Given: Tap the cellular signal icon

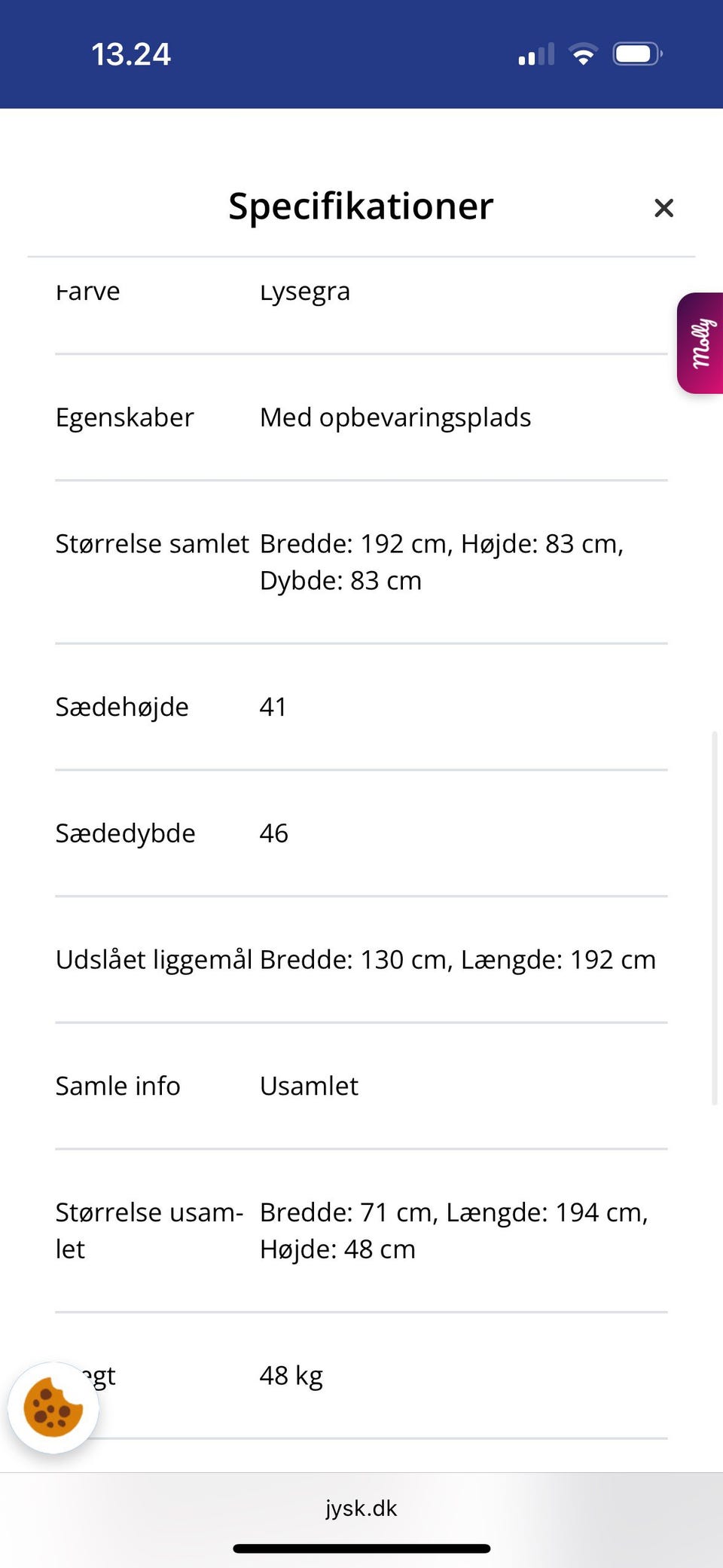Looking at the screenshot, I should [535, 53].
